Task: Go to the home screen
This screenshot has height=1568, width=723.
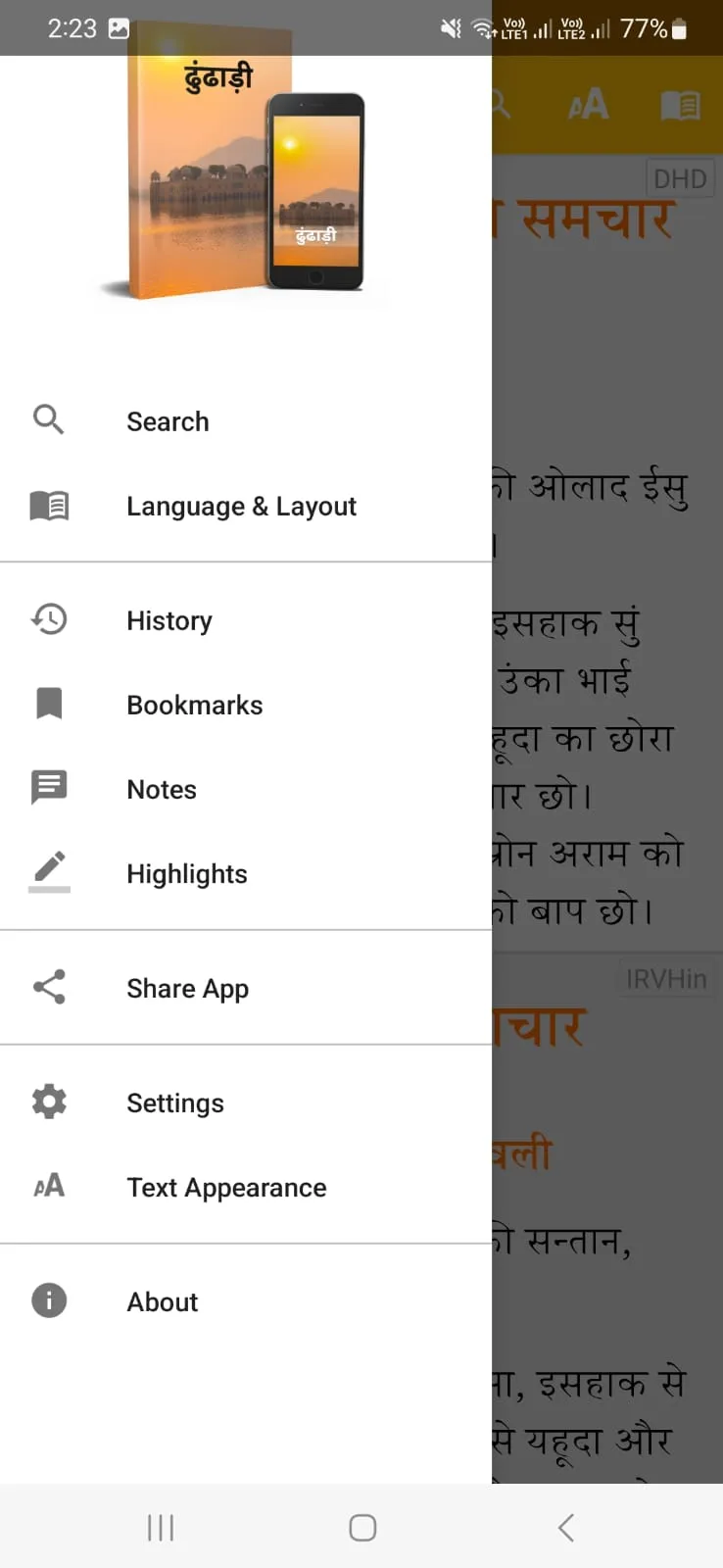Action: [362, 1527]
